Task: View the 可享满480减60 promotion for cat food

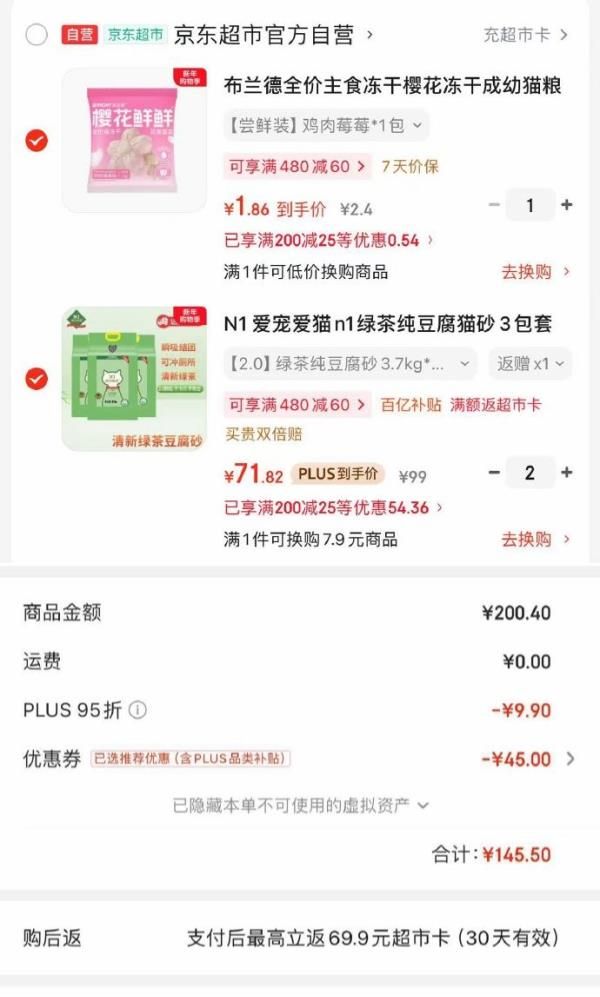Action: tap(298, 166)
